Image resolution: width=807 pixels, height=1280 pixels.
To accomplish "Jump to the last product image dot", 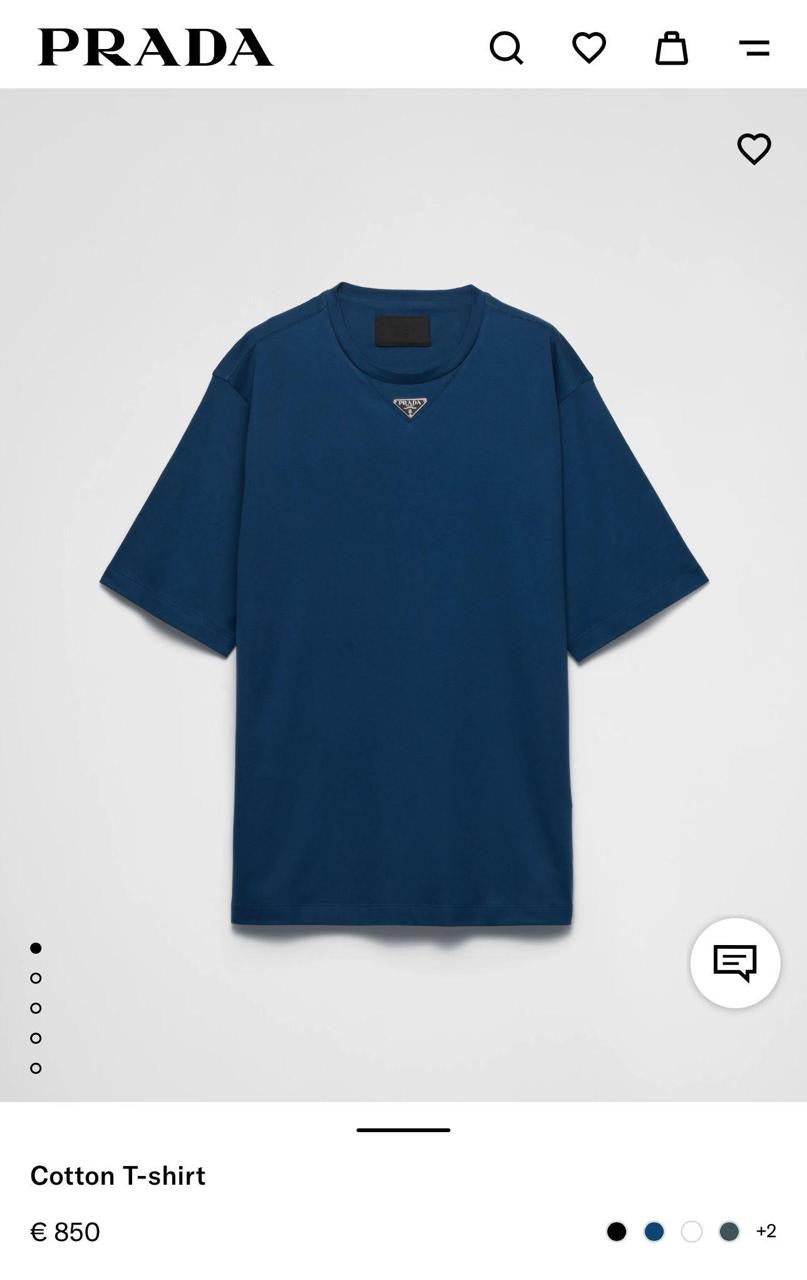I will tap(36, 1068).
